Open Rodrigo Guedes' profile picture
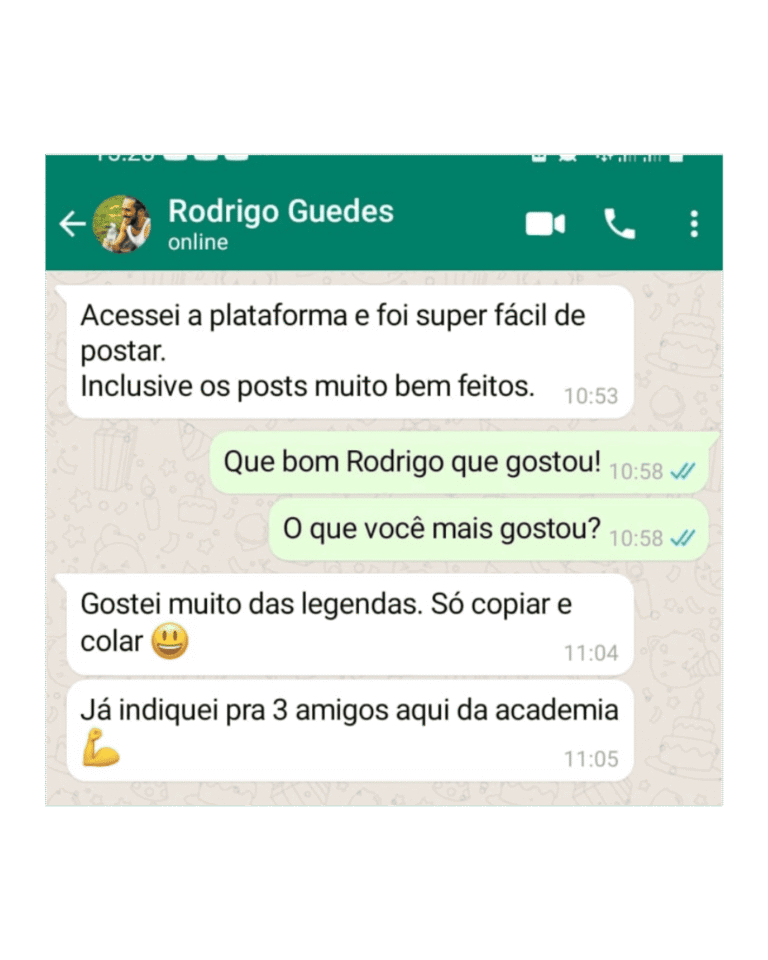The width and height of the screenshot is (768, 960). 124,224
